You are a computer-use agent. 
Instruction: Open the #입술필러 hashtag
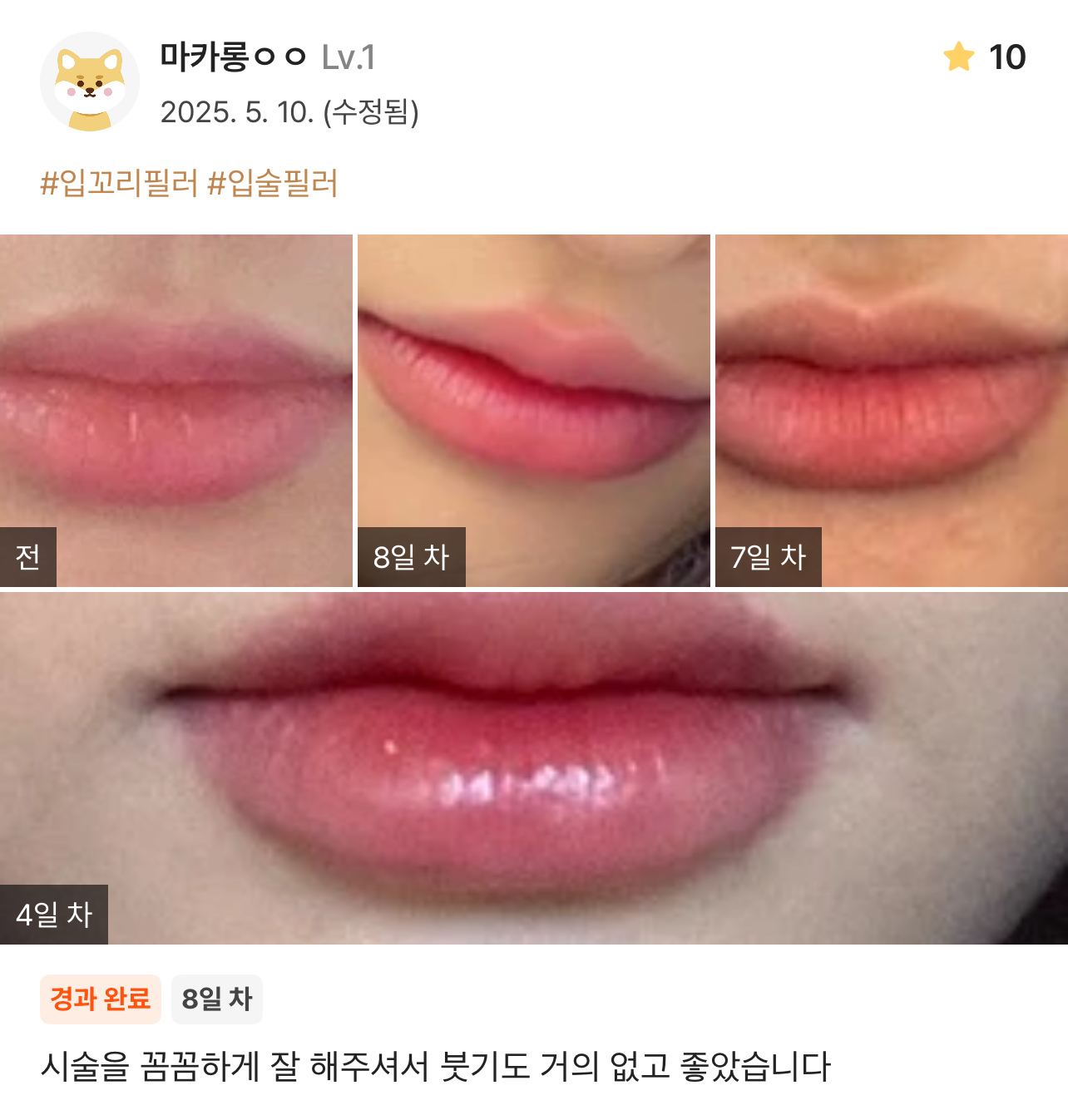click(272, 183)
